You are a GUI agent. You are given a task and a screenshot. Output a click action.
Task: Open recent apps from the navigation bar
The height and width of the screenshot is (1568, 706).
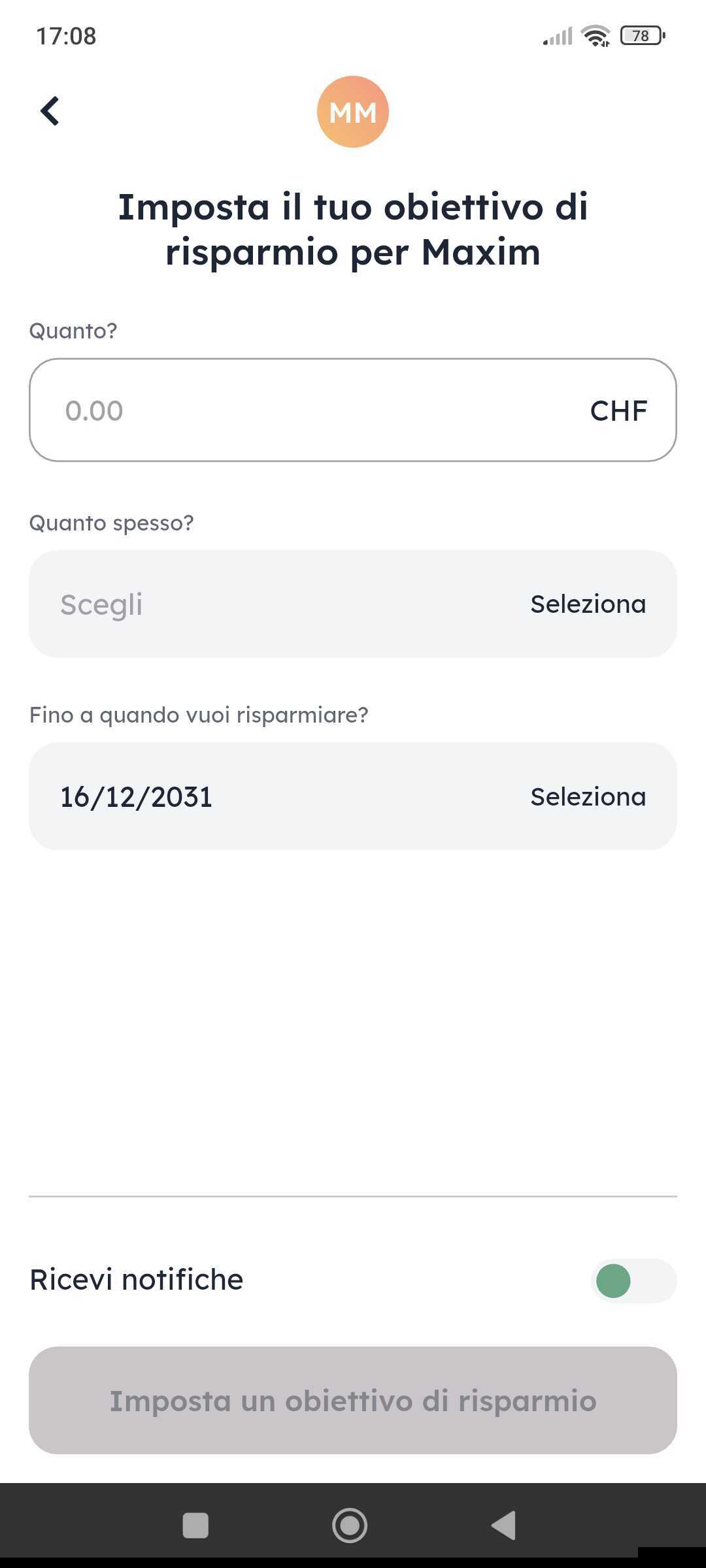tap(195, 1526)
